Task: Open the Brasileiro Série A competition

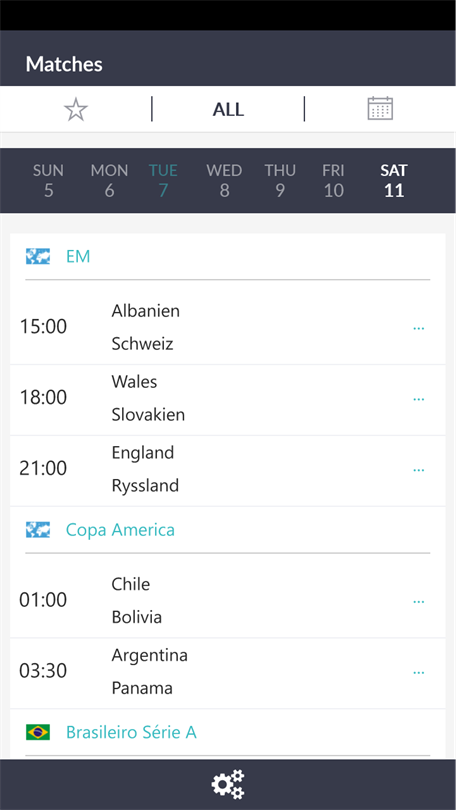Action: (x=228, y=733)
